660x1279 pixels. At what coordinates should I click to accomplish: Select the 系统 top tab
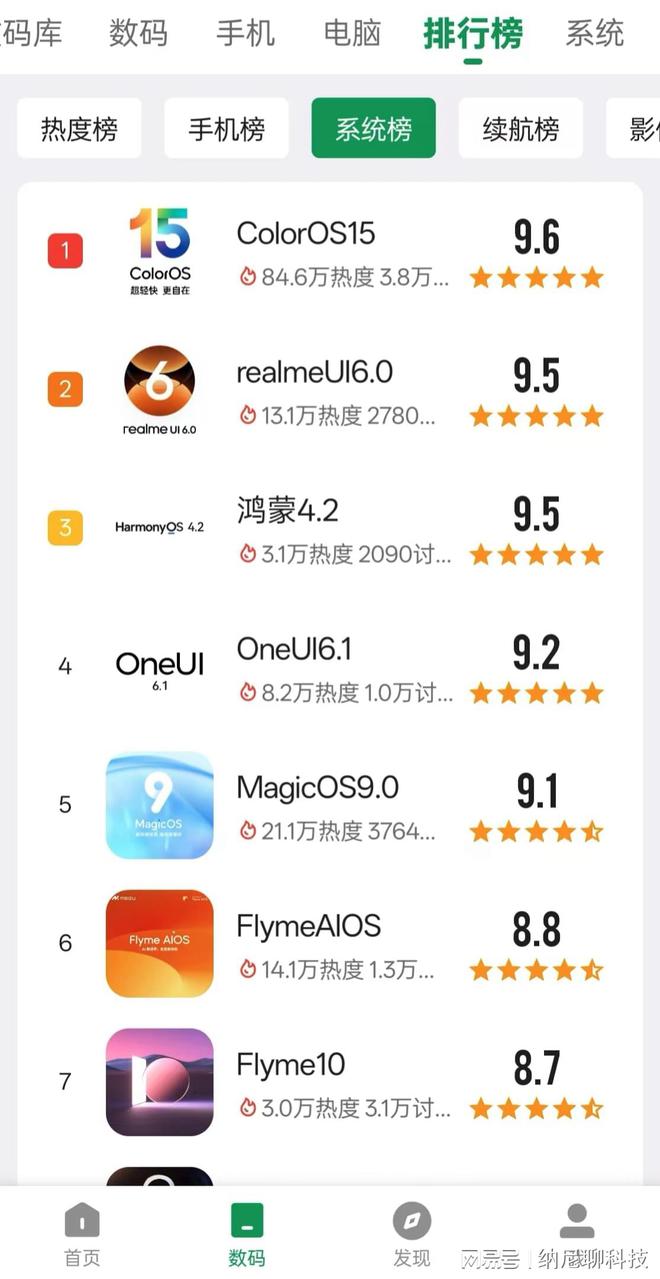coord(594,33)
